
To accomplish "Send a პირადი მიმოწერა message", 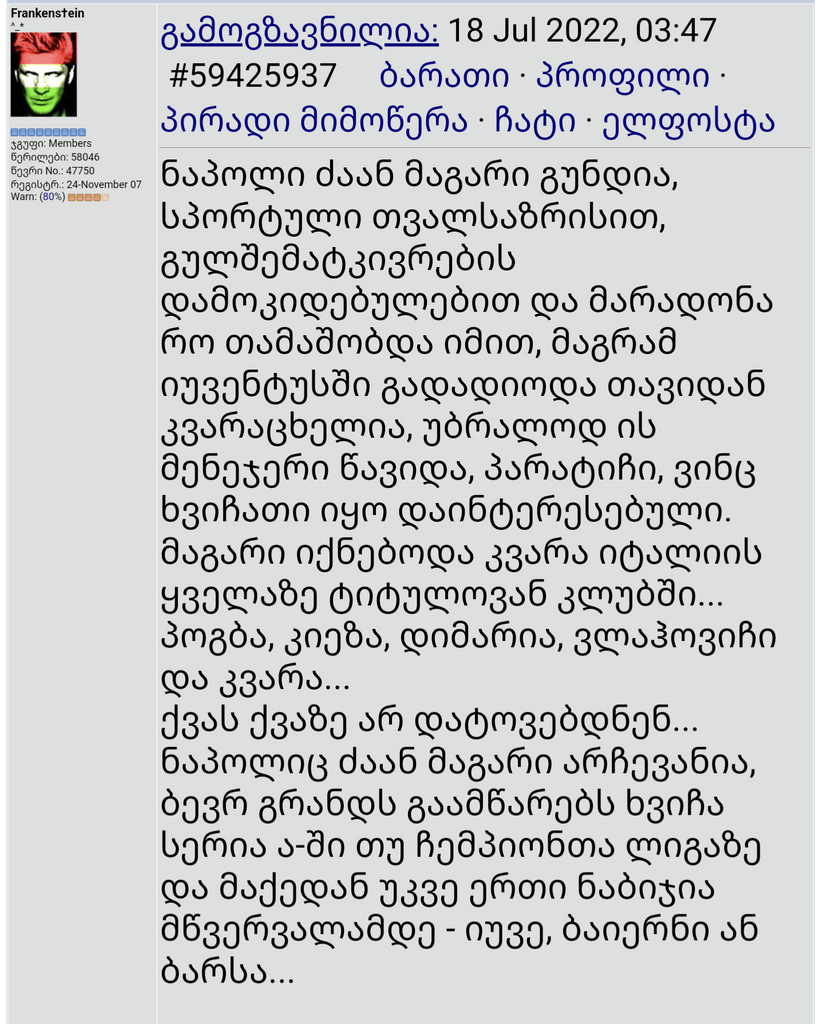I will pos(314,120).
